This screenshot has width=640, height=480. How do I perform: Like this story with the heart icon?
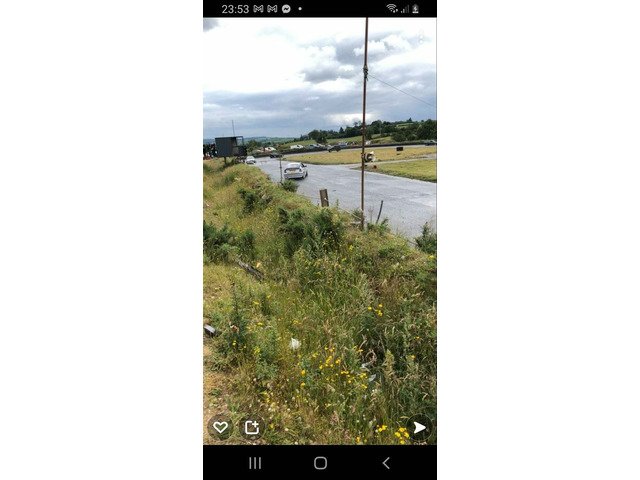point(220,427)
